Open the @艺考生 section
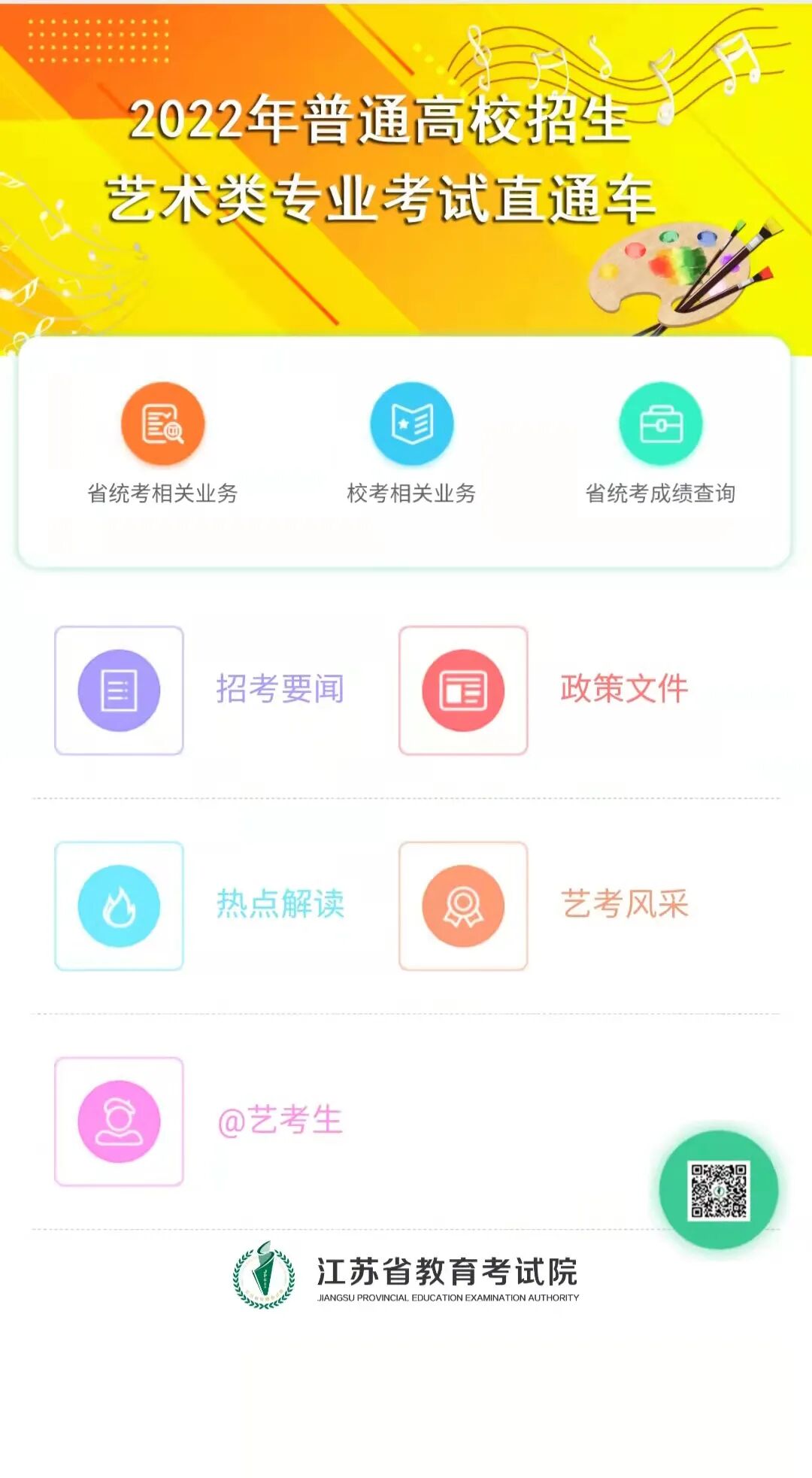812x1478 pixels. [200, 1121]
